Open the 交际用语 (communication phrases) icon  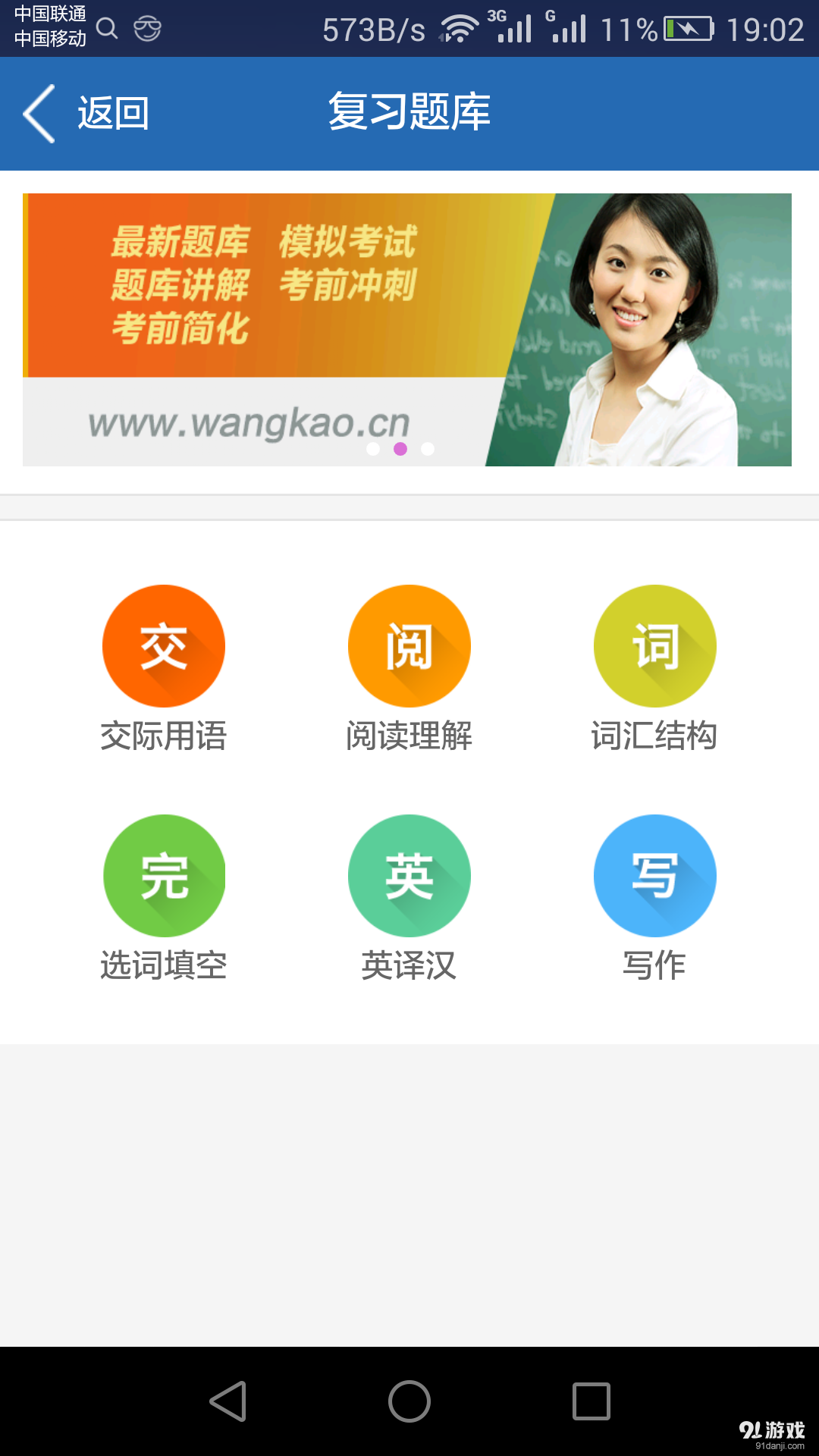[x=164, y=645]
